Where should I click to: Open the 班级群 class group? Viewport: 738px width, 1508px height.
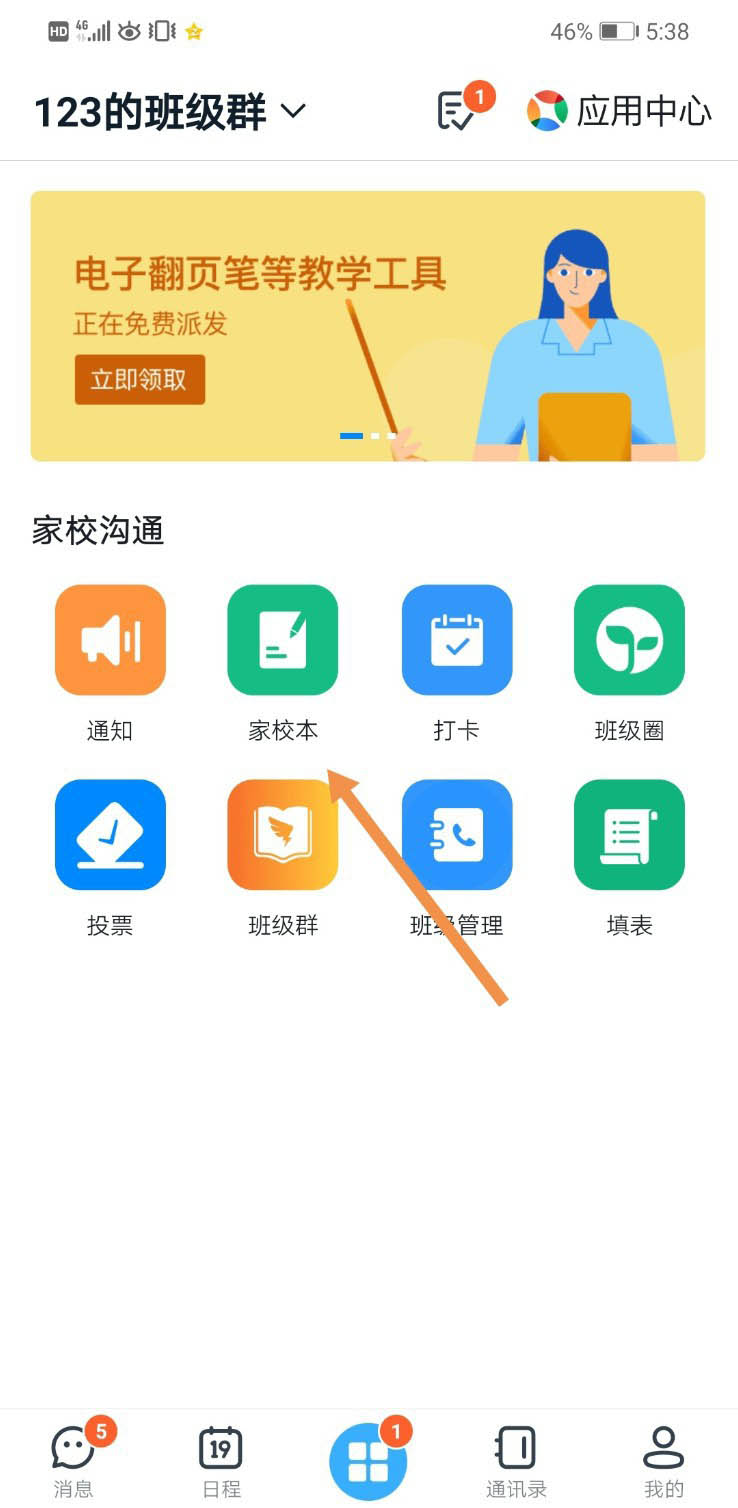pyautogui.click(x=283, y=836)
